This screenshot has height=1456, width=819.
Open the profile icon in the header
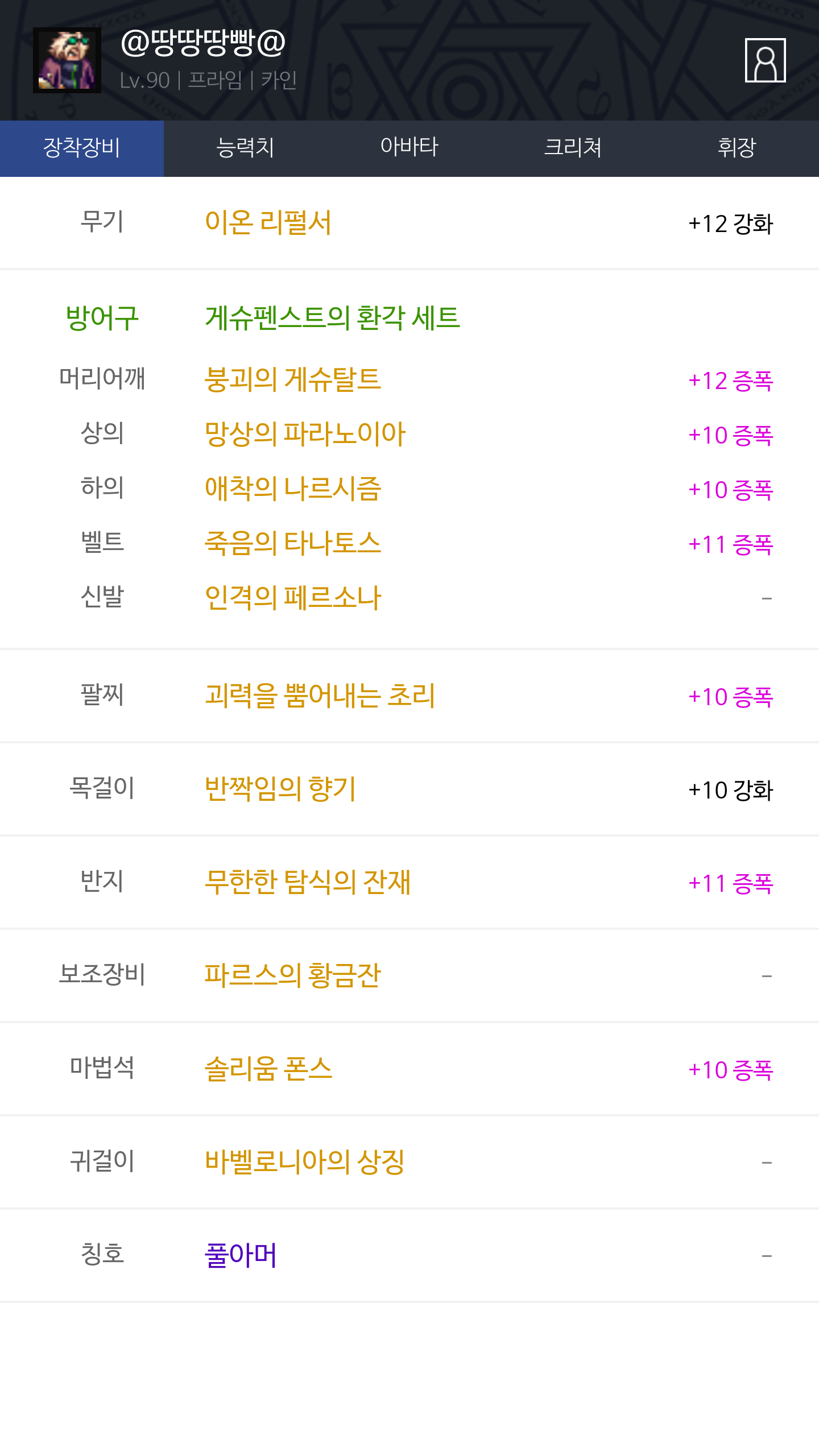tap(765, 60)
